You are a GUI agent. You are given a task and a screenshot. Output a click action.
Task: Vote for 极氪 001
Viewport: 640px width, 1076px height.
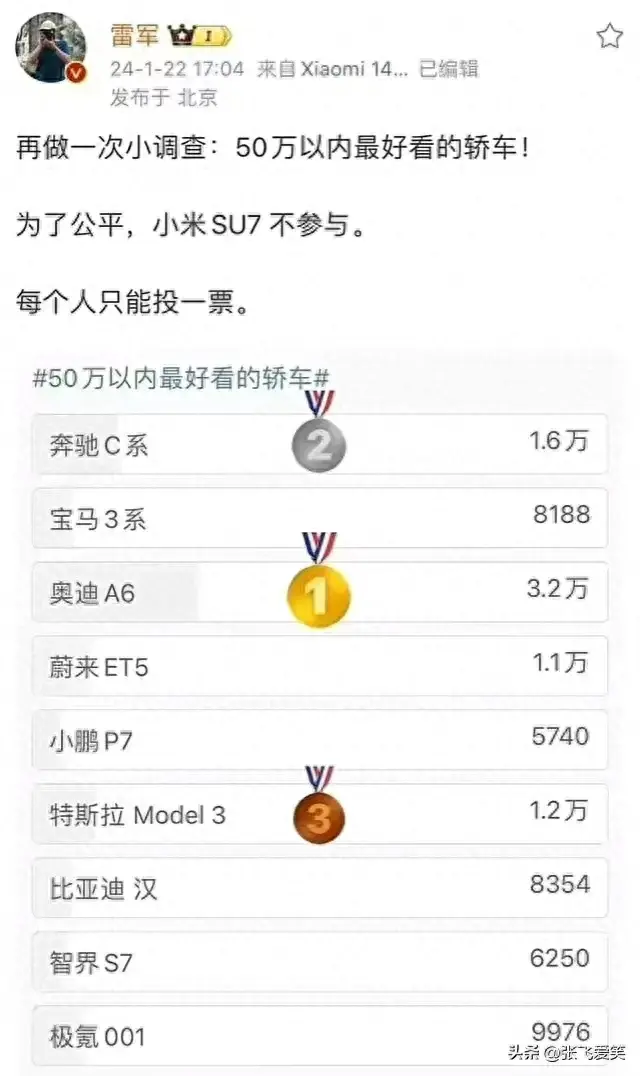[319, 1034]
